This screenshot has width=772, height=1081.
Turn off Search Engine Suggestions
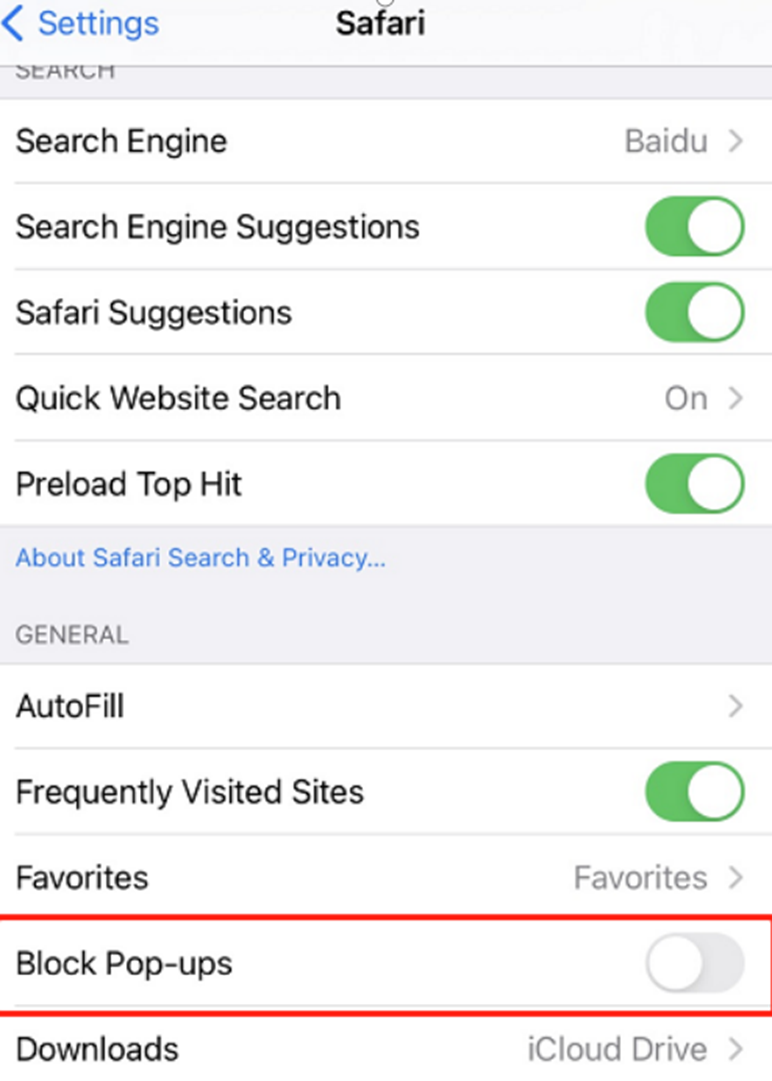click(x=694, y=227)
